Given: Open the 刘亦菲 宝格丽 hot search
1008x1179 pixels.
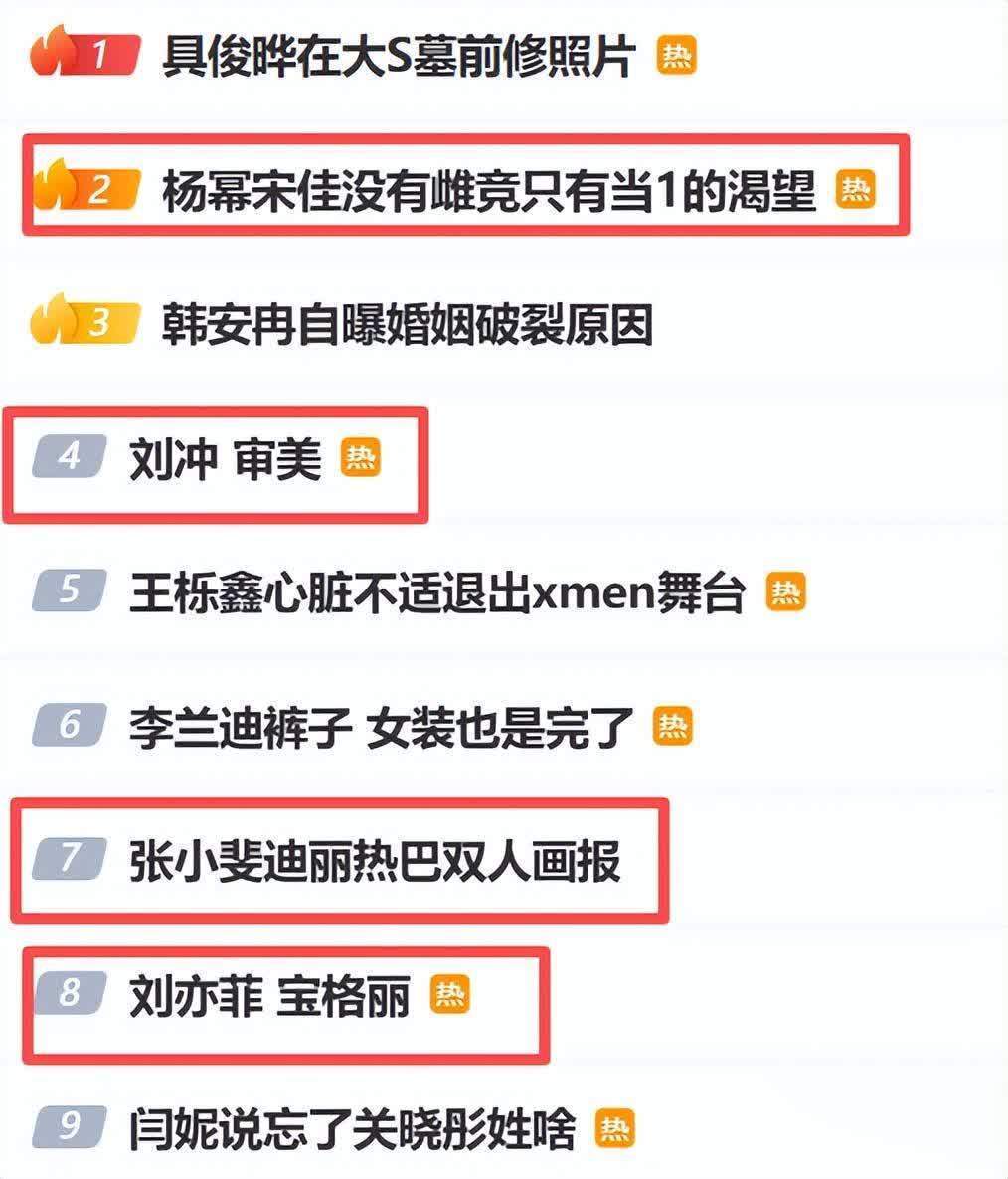Looking at the screenshot, I should [x=269, y=996].
